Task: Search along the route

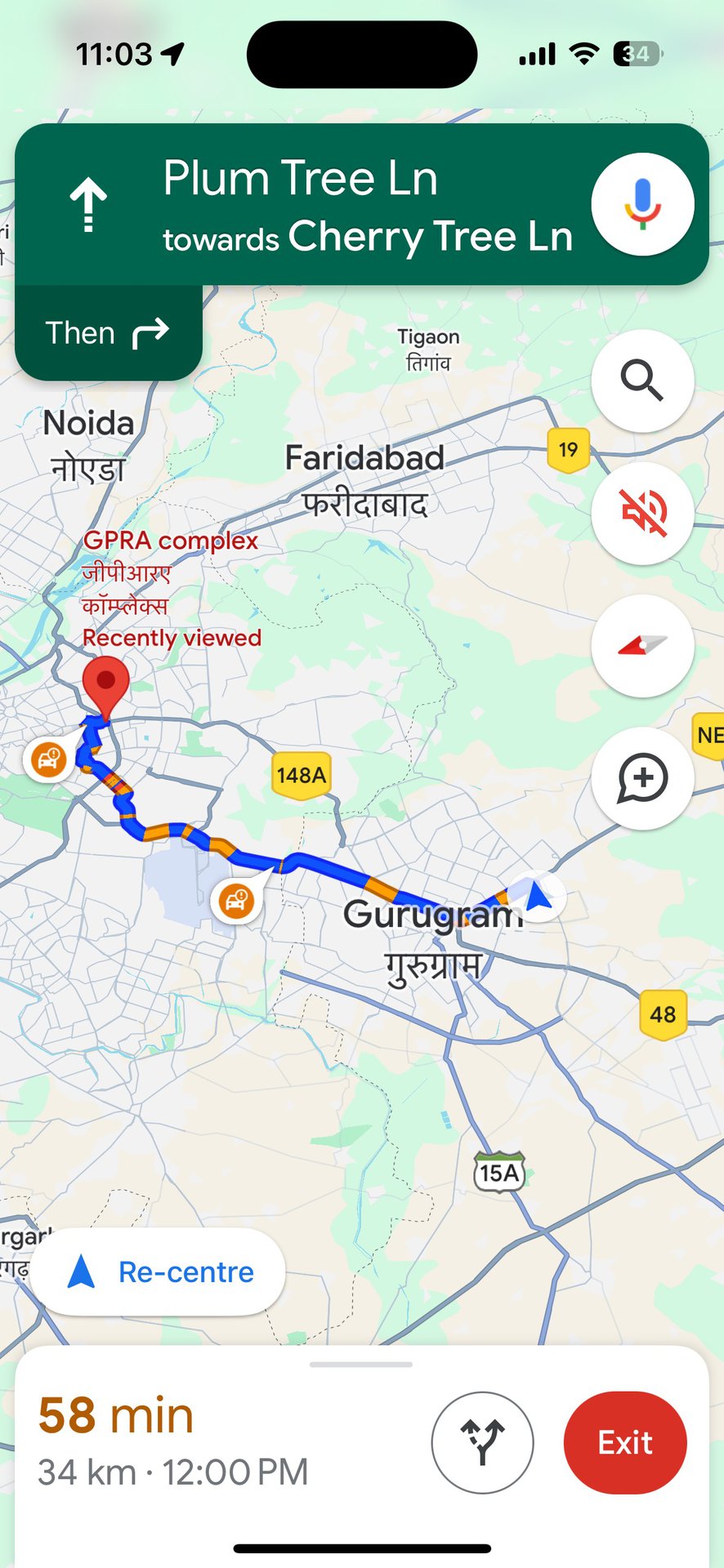Action: coord(642,381)
